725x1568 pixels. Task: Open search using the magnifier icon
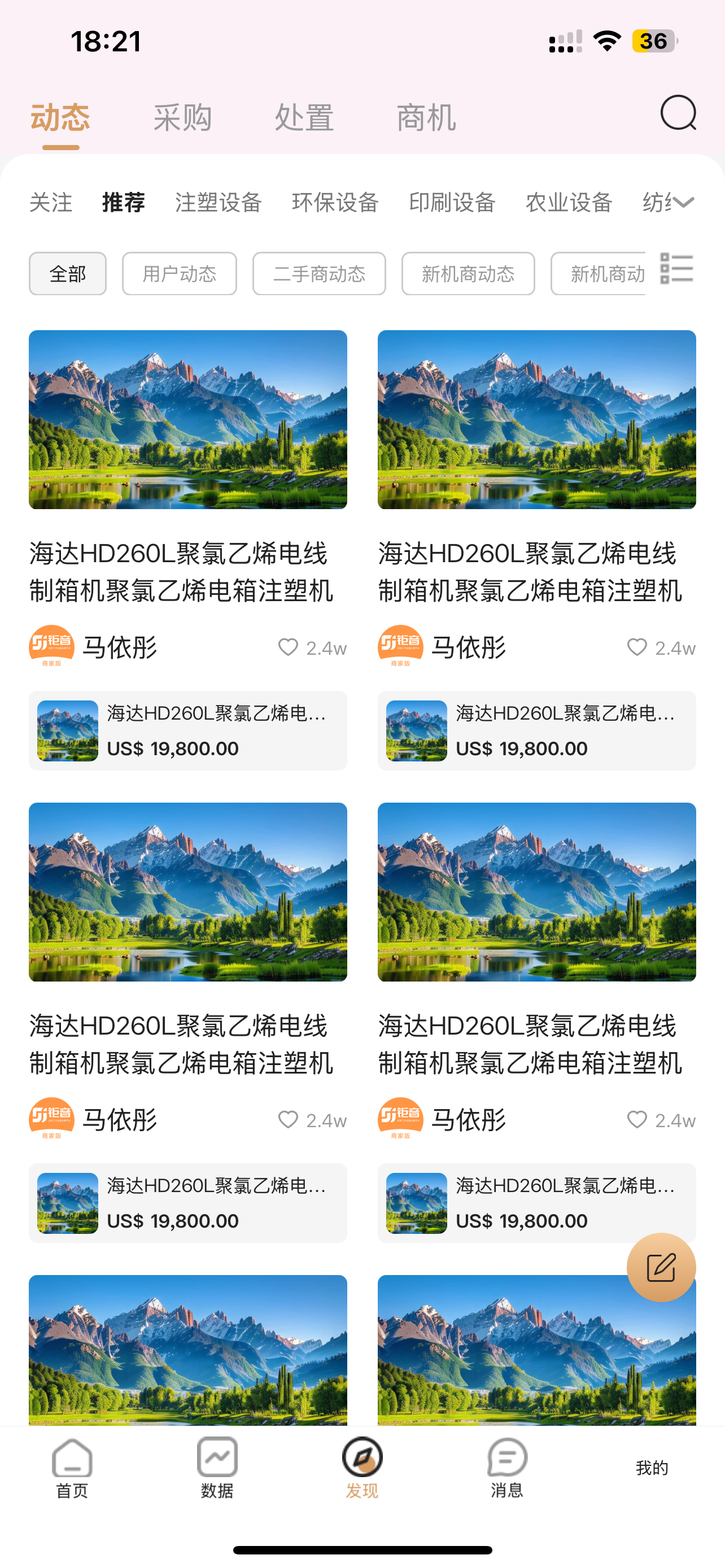pyautogui.click(x=679, y=114)
